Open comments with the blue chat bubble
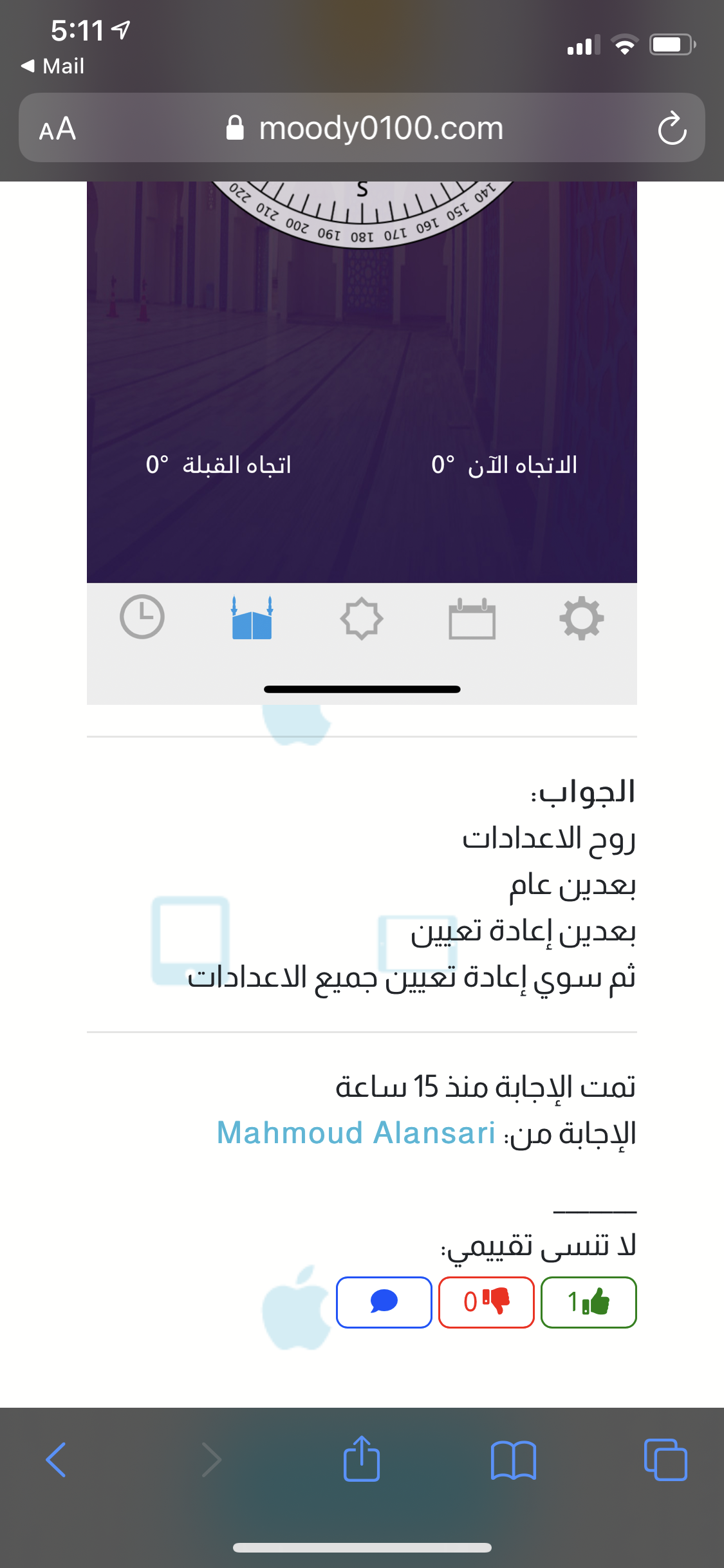The image size is (724, 1568). tap(384, 1302)
